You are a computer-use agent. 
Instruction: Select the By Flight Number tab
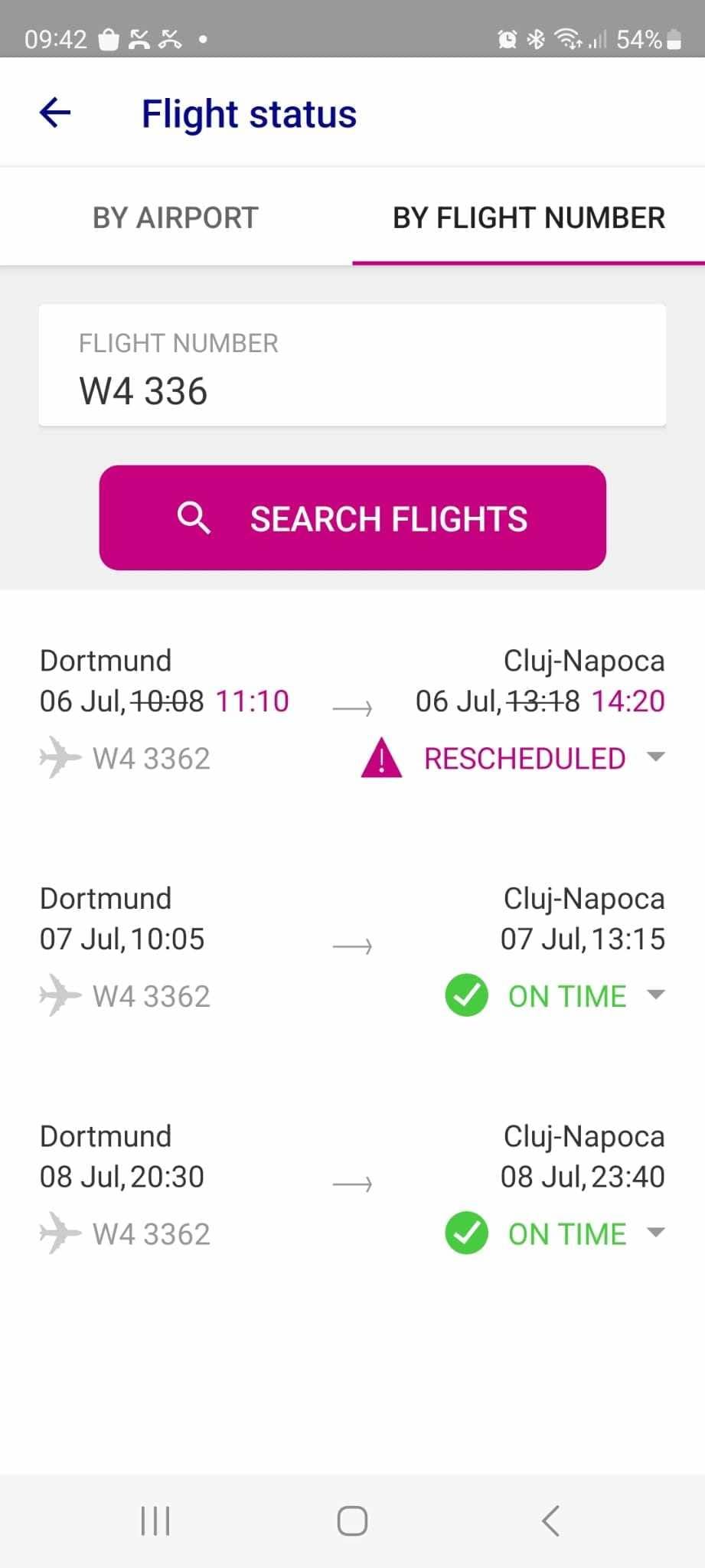[528, 218]
